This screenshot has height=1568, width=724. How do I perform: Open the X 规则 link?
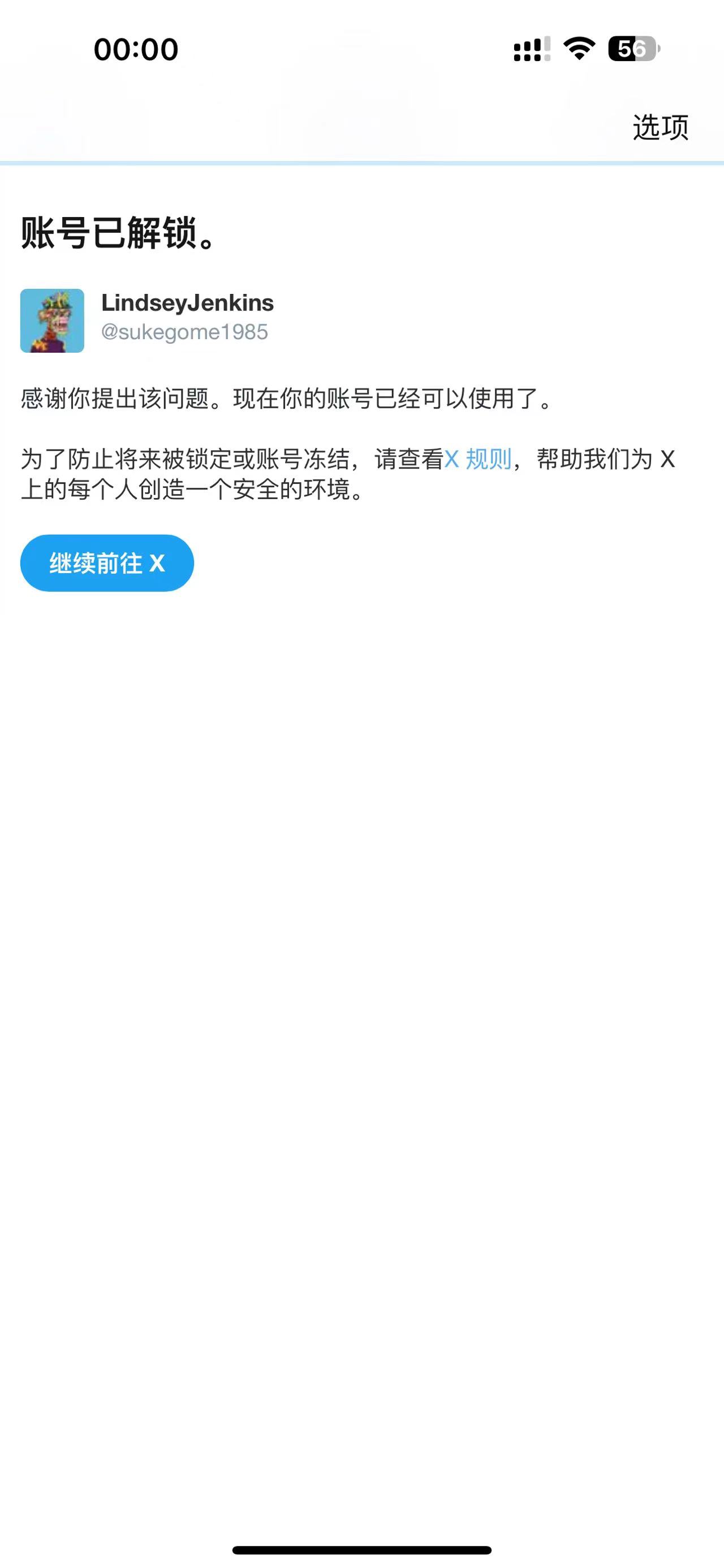478,459
